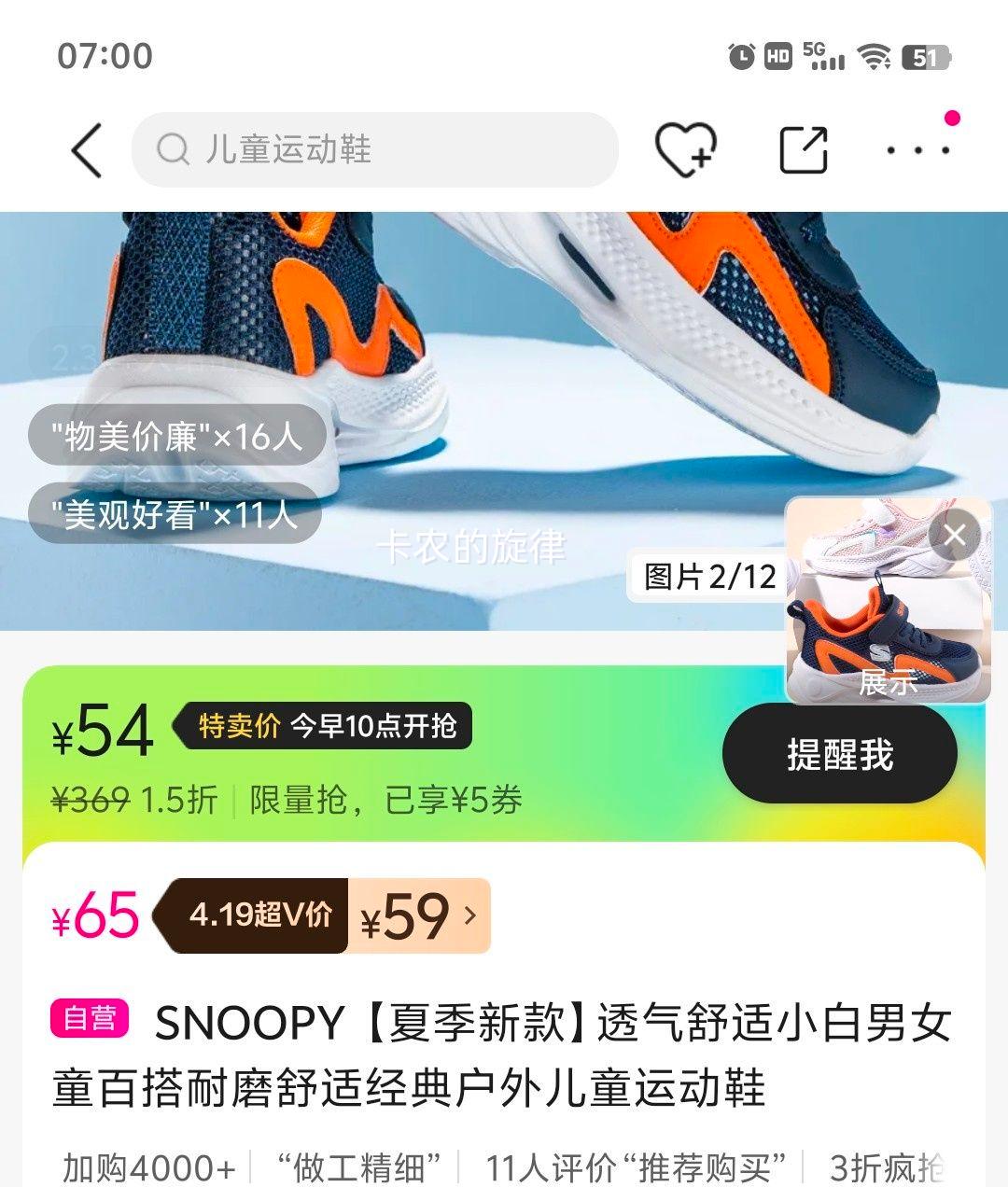Tap the Wi-Fi icon in status bar

click(x=875, y=57)
